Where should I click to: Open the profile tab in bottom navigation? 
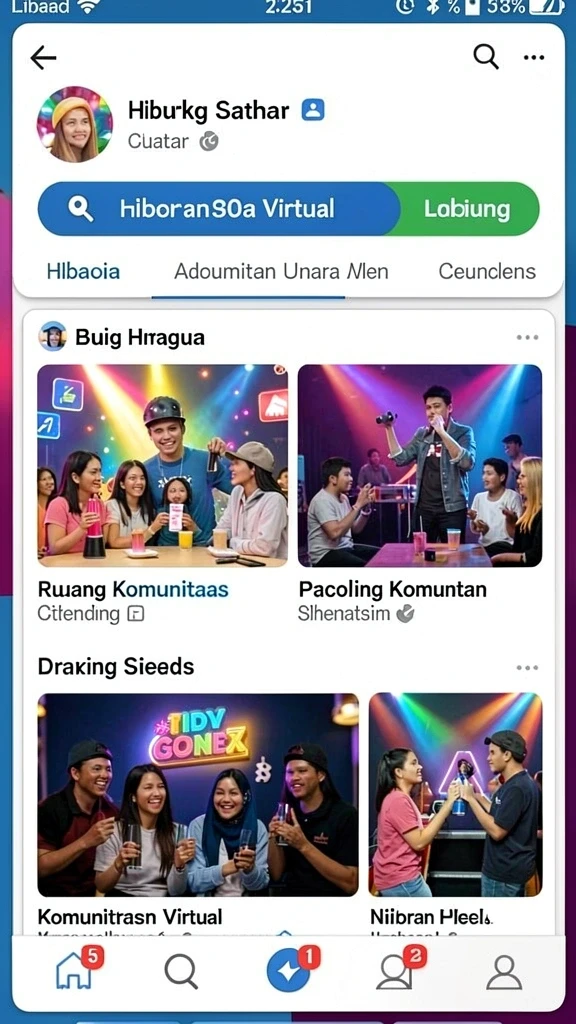(x=504, y=972)
